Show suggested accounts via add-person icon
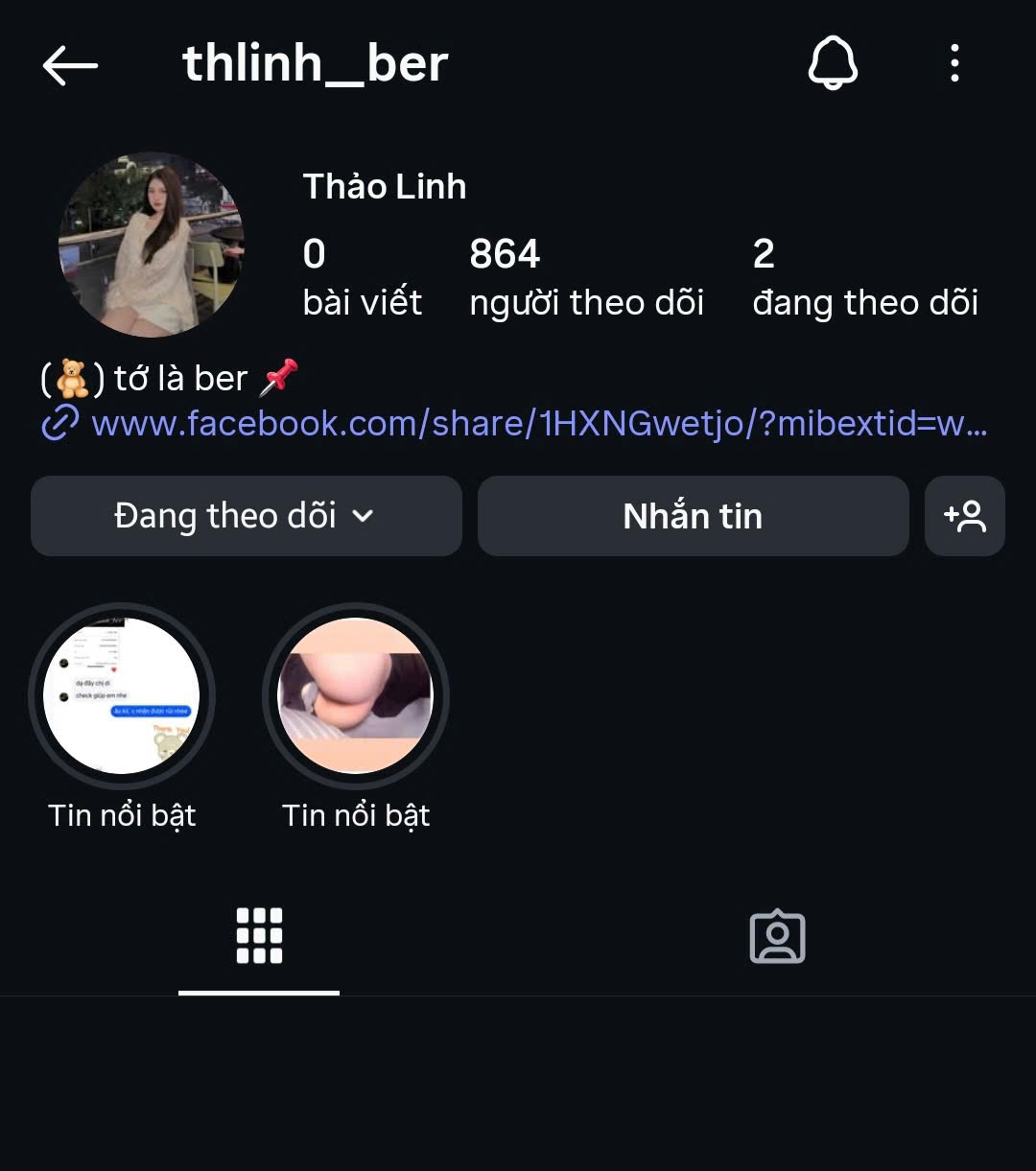Image resolution: width=1036 pixels, height=1171 pixels. pos(964,516)
